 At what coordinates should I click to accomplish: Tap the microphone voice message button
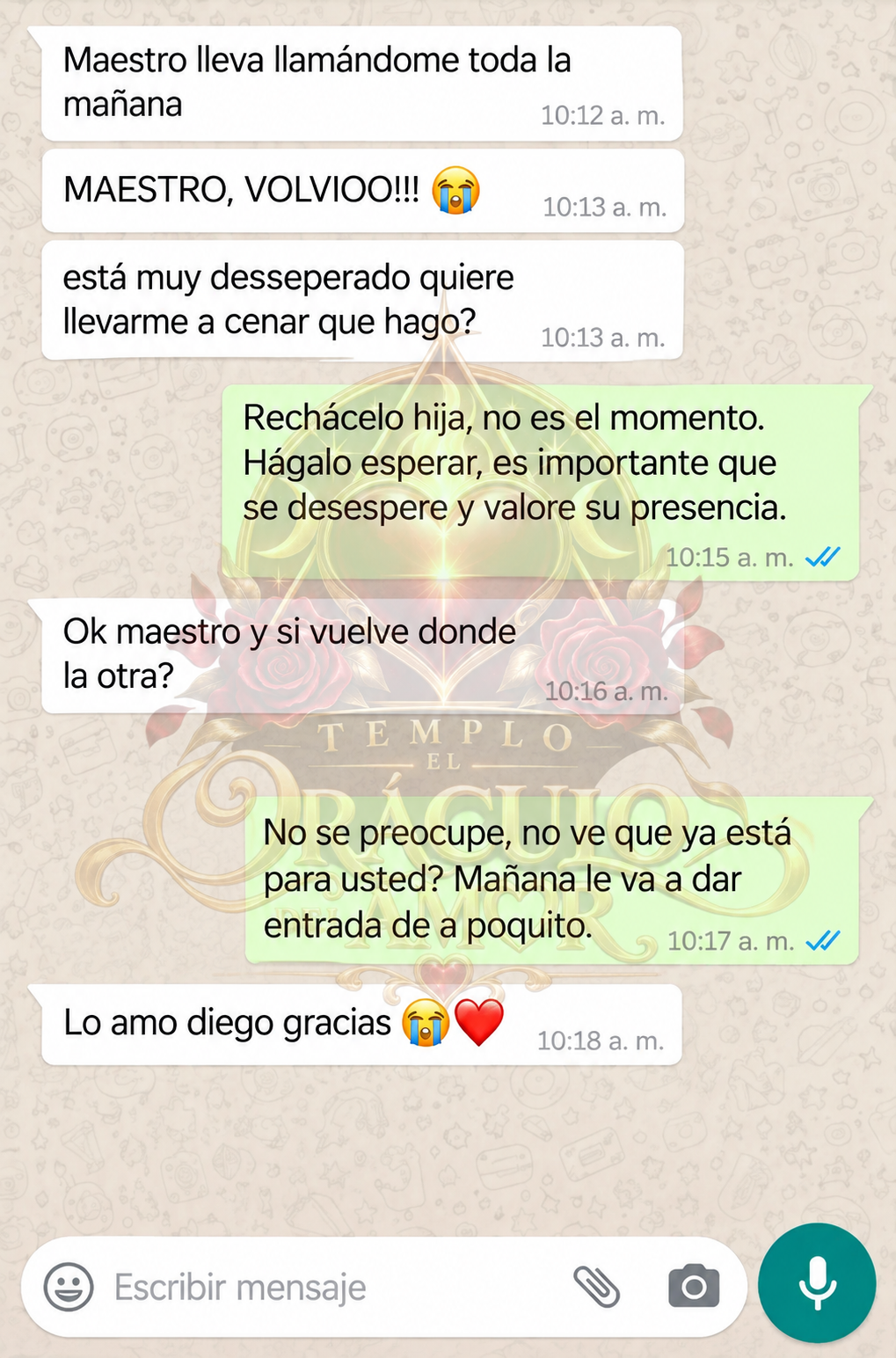click(x=817, y=1283)
